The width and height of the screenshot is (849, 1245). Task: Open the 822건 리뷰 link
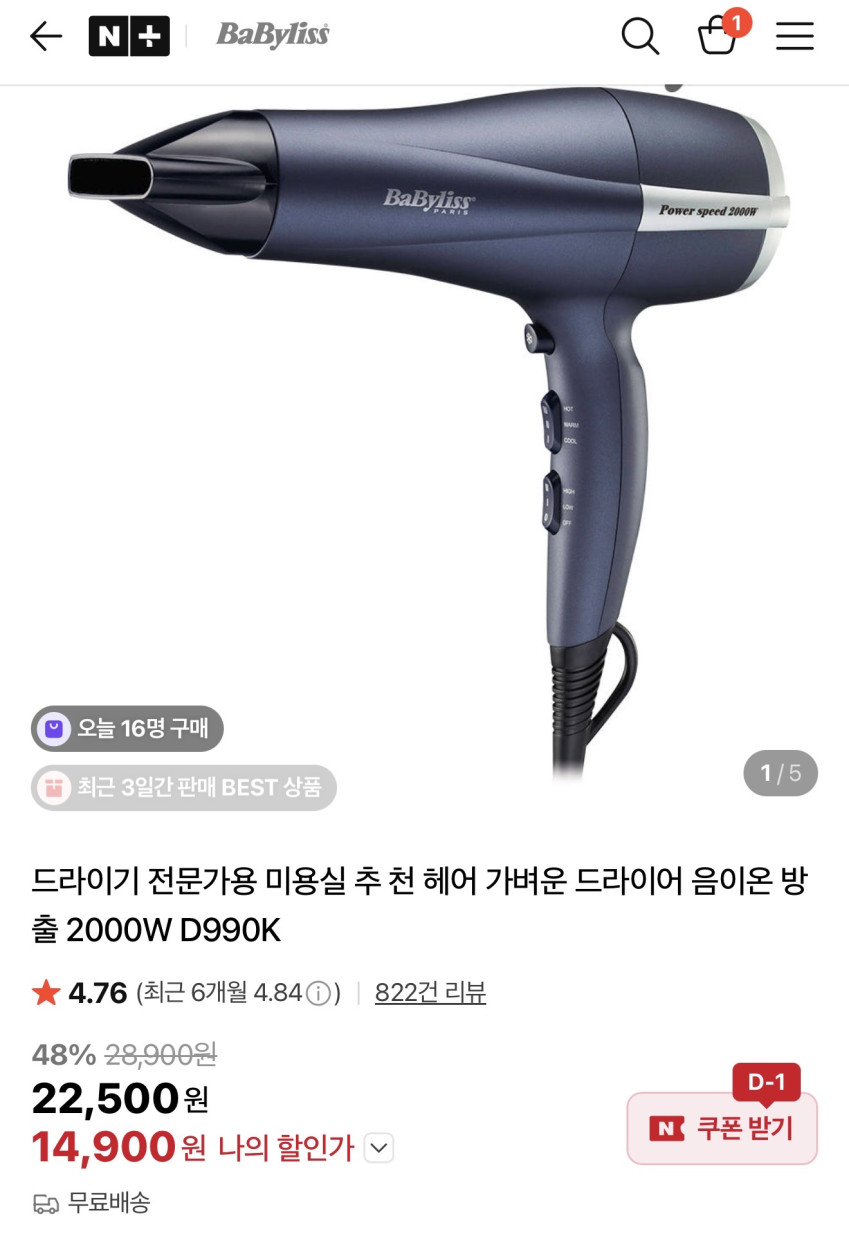click(430, 993)
